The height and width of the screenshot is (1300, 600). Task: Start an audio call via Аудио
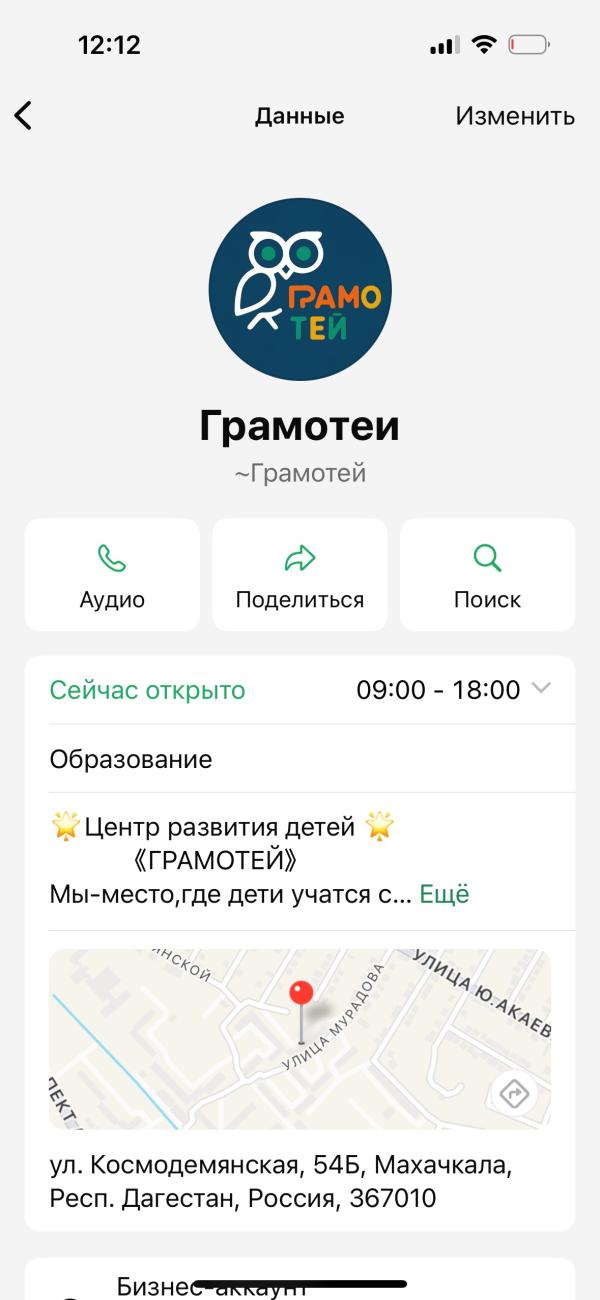[x=112, y=575]
